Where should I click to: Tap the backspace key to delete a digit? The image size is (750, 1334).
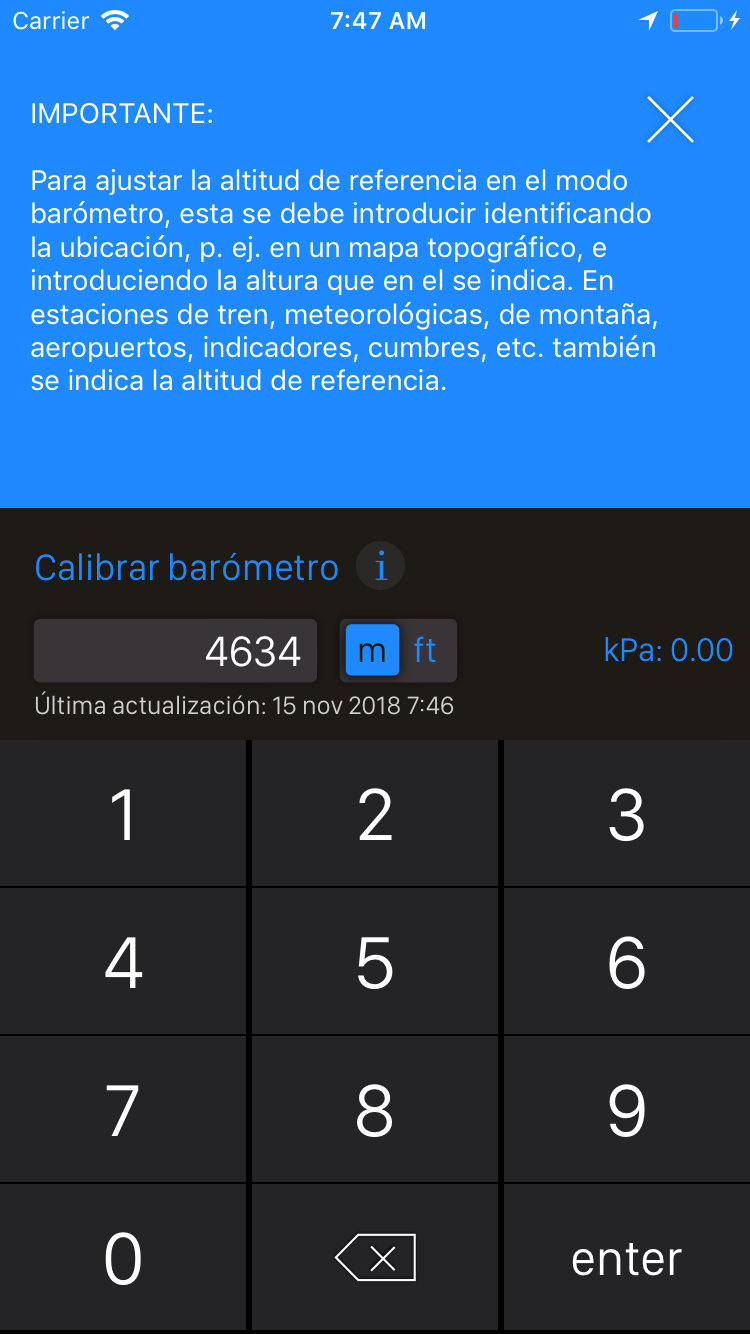click(374, 1258)
